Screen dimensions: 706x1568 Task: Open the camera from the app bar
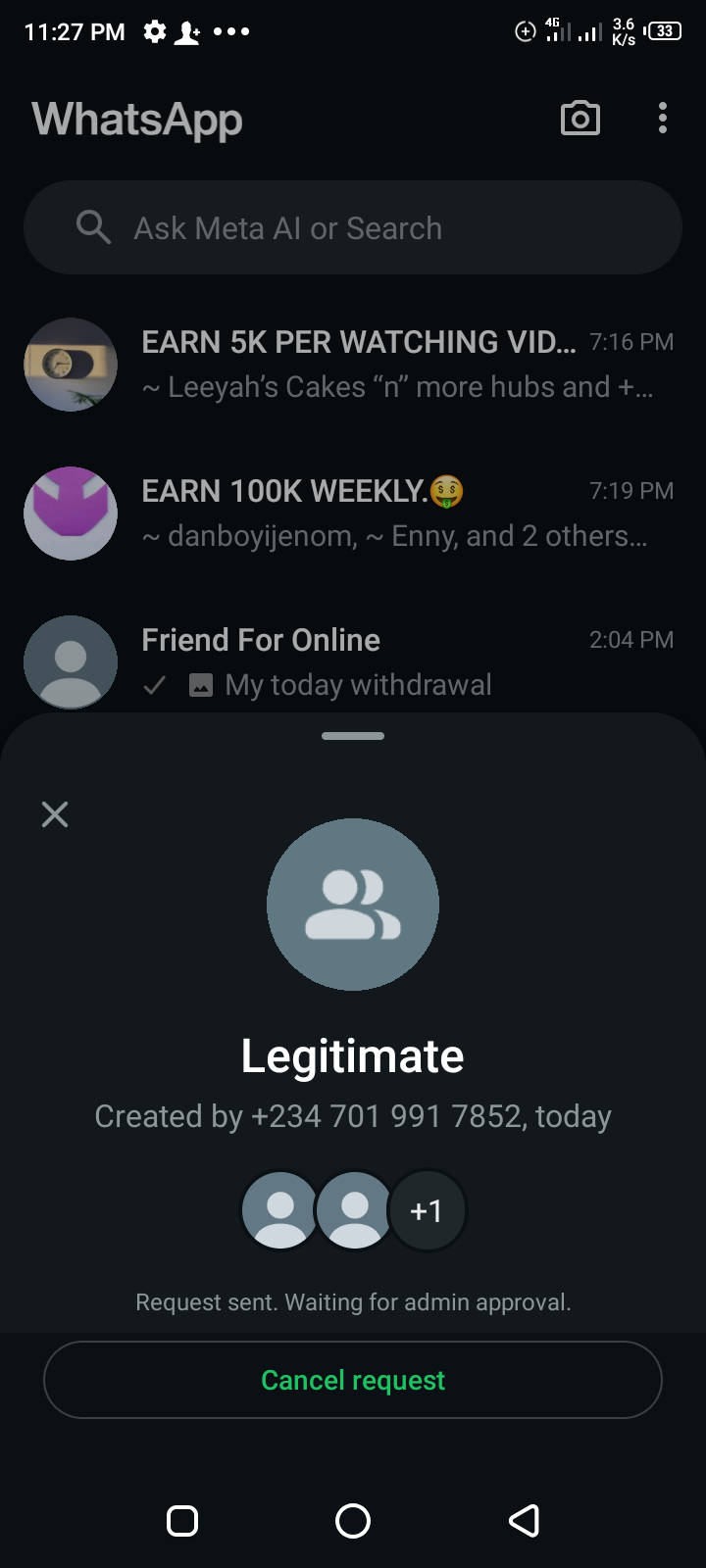tap(580, 119)
